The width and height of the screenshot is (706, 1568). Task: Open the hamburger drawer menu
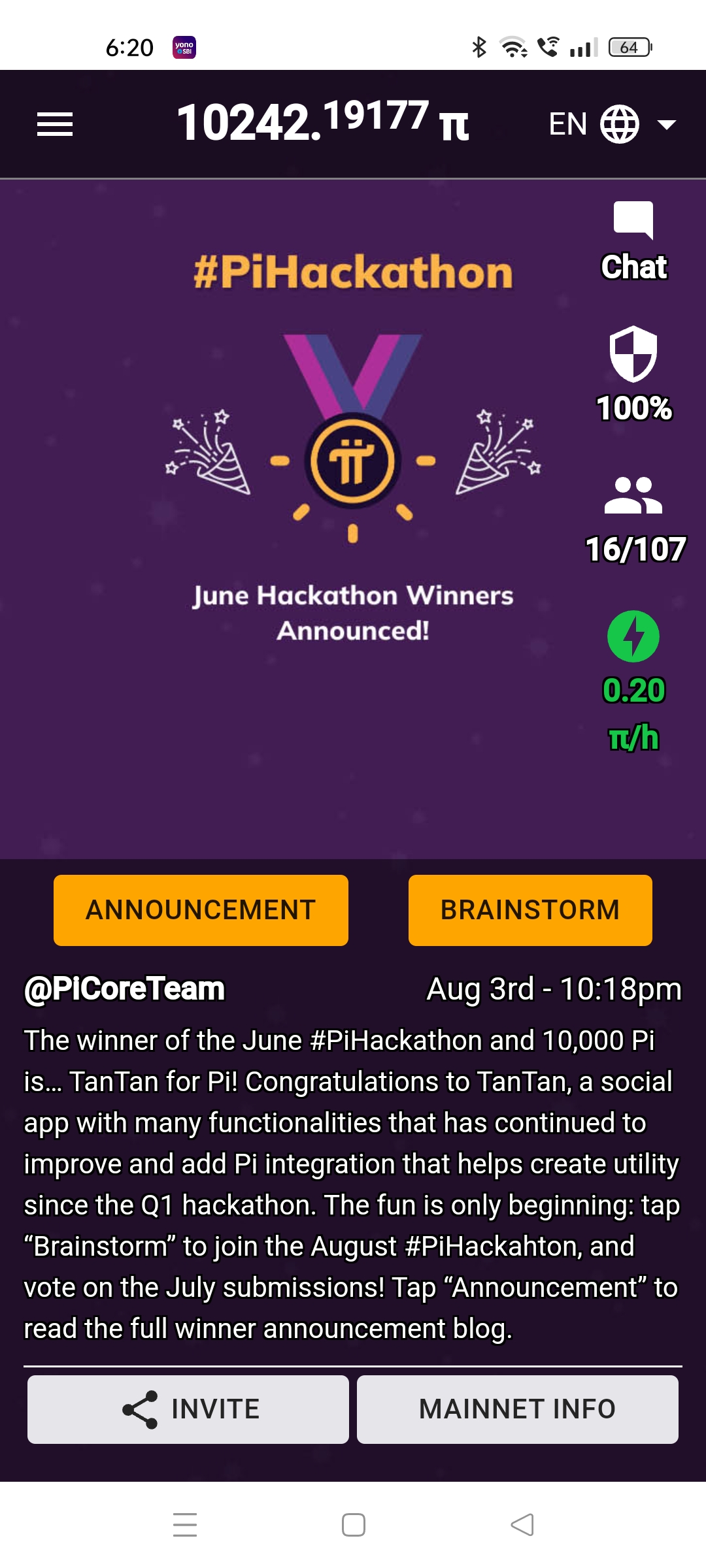coord(55,124)
